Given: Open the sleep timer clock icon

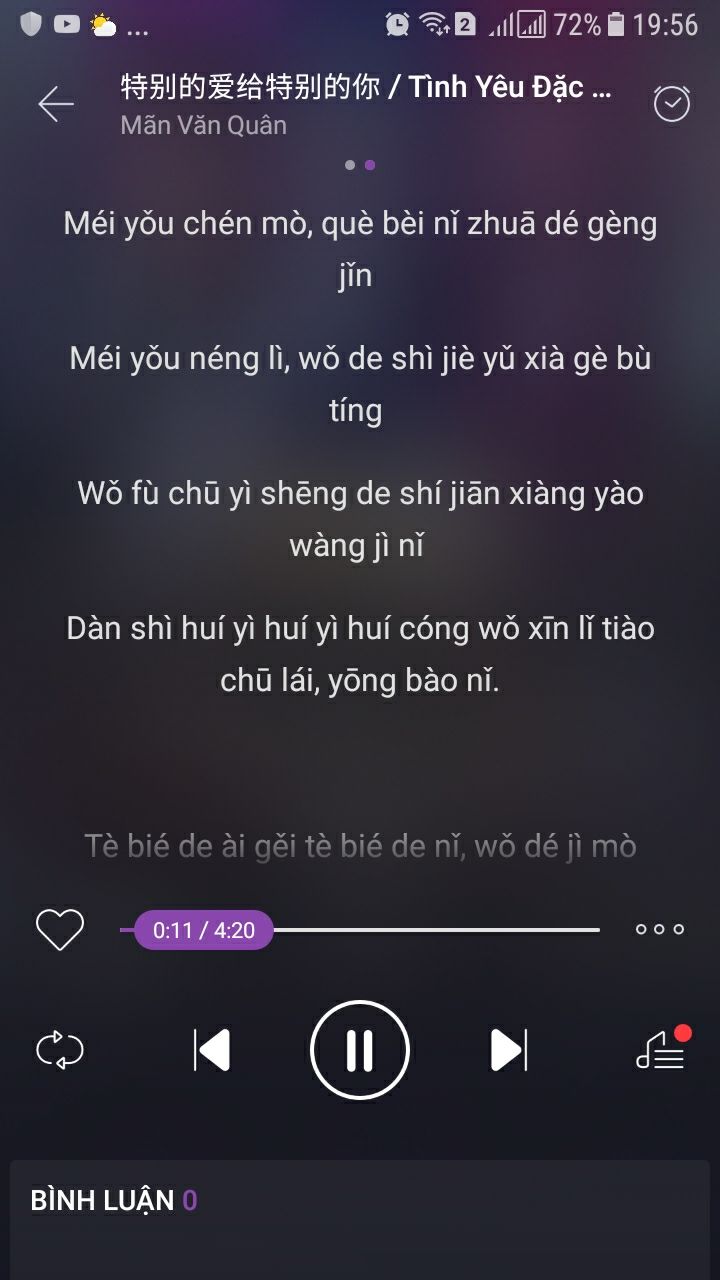Looking at the screenshot, I should pyautogui.click(x=671, y=104).
